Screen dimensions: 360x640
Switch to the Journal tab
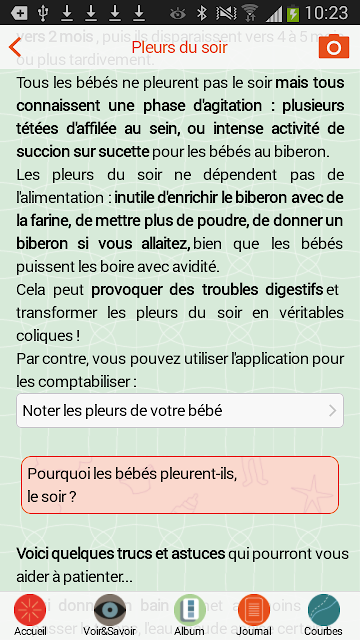pyautogui.click(x=253, y=615)
